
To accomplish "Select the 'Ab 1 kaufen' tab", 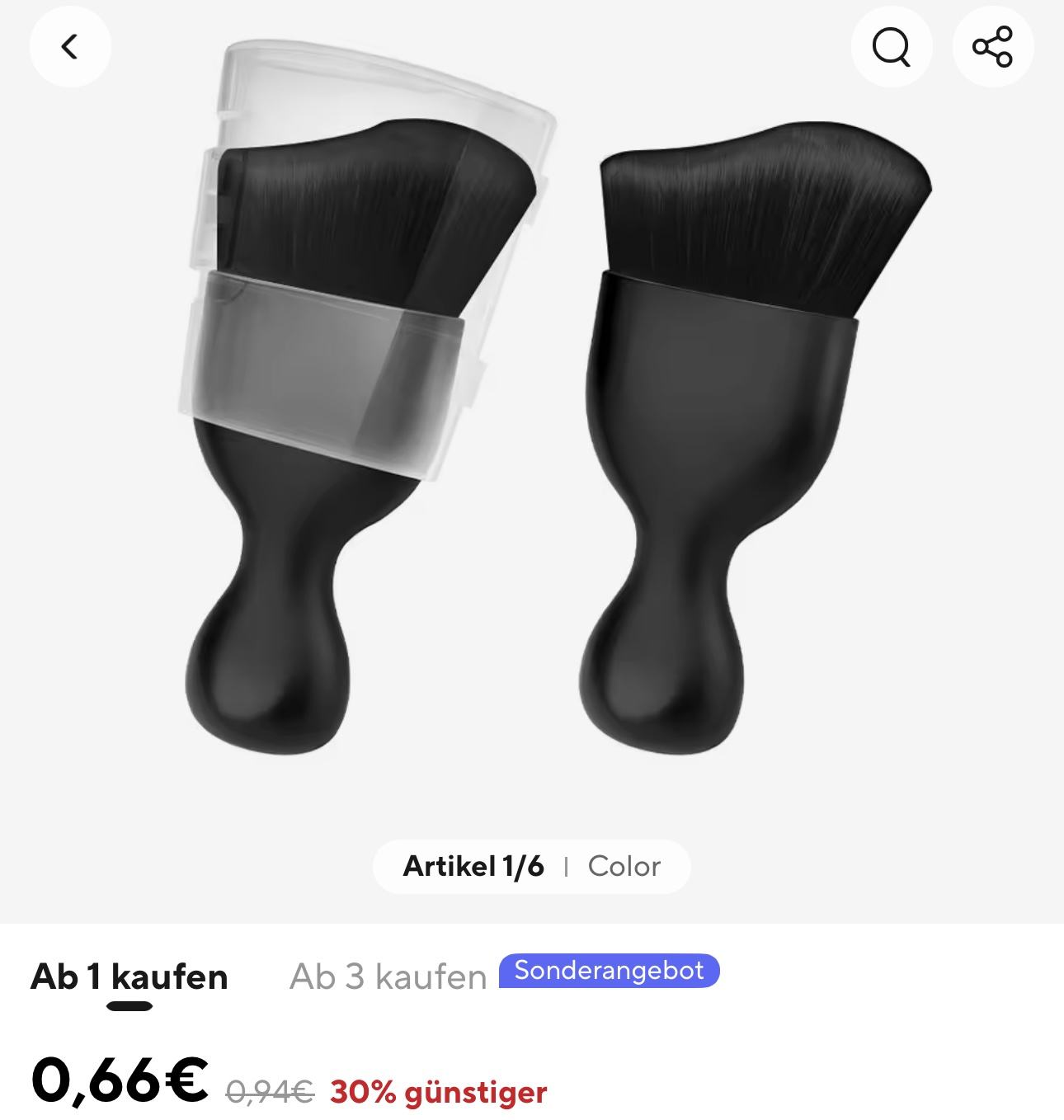I will [x=129, y=977].
